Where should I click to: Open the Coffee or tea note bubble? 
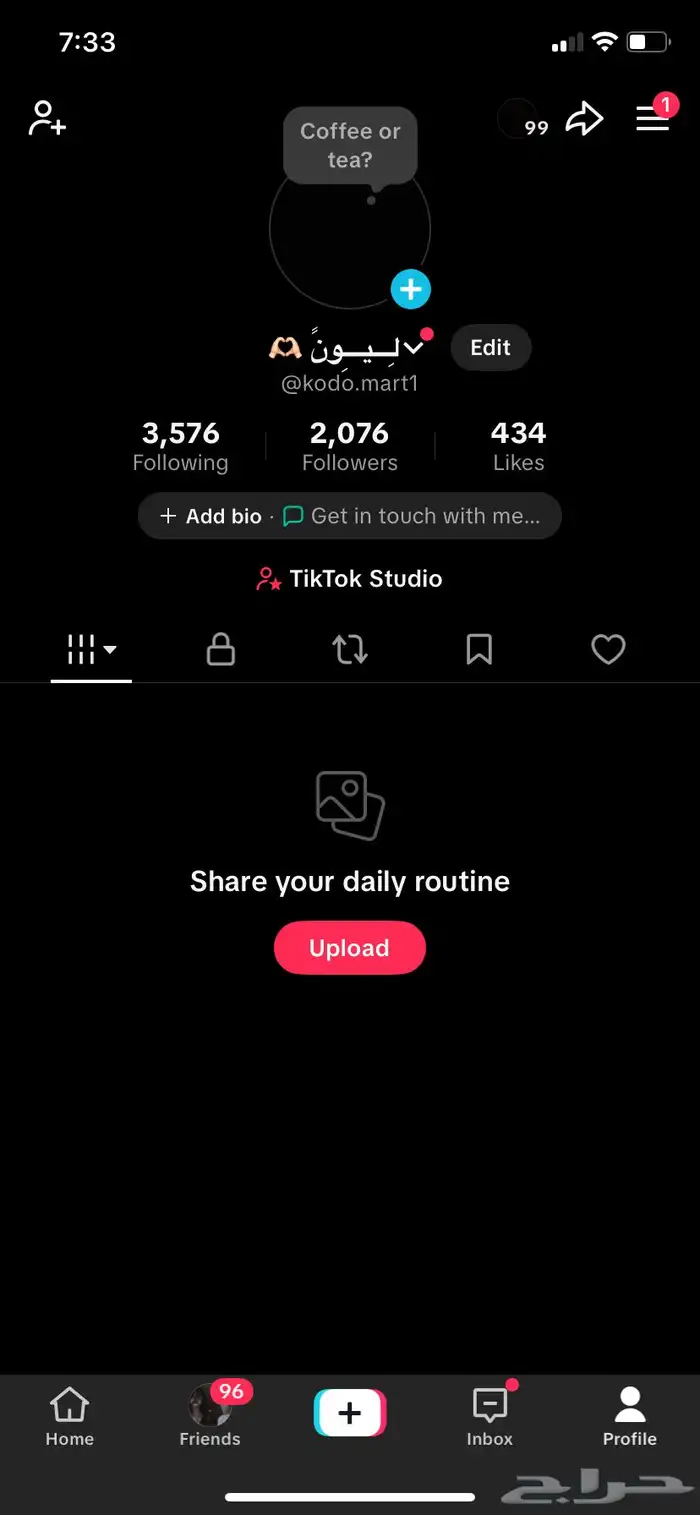tap(350, 145)
